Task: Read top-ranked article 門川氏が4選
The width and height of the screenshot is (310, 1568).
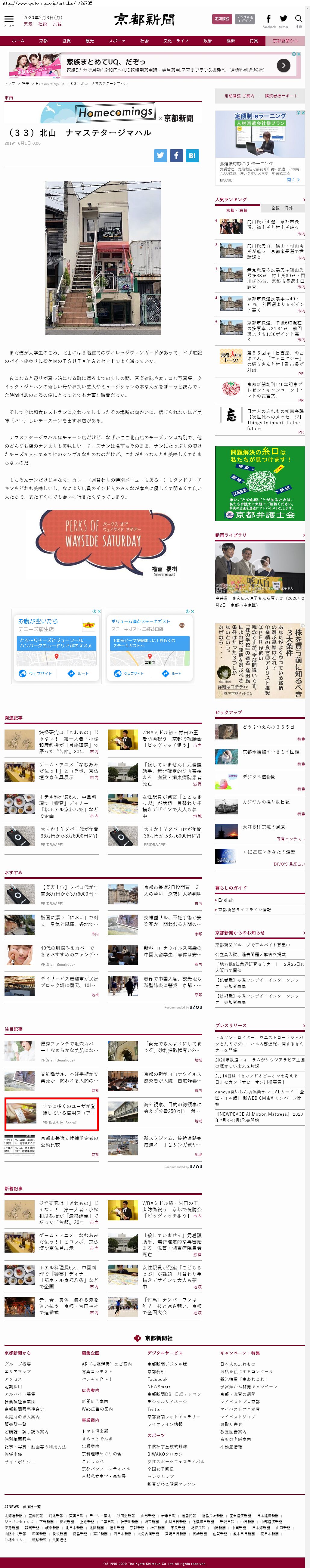Action: [x=273, y=225]
